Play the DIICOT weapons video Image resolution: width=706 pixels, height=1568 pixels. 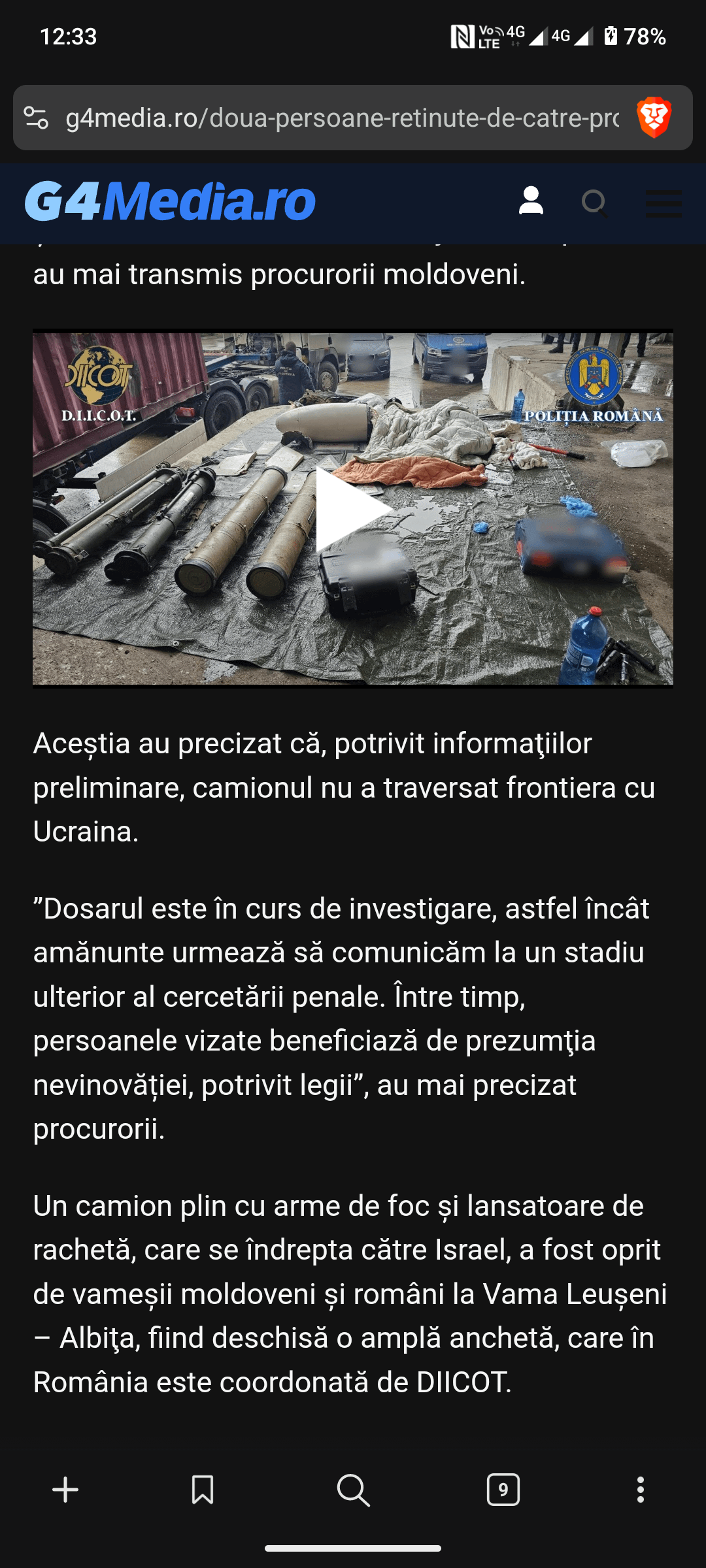[x=353, y=508]
